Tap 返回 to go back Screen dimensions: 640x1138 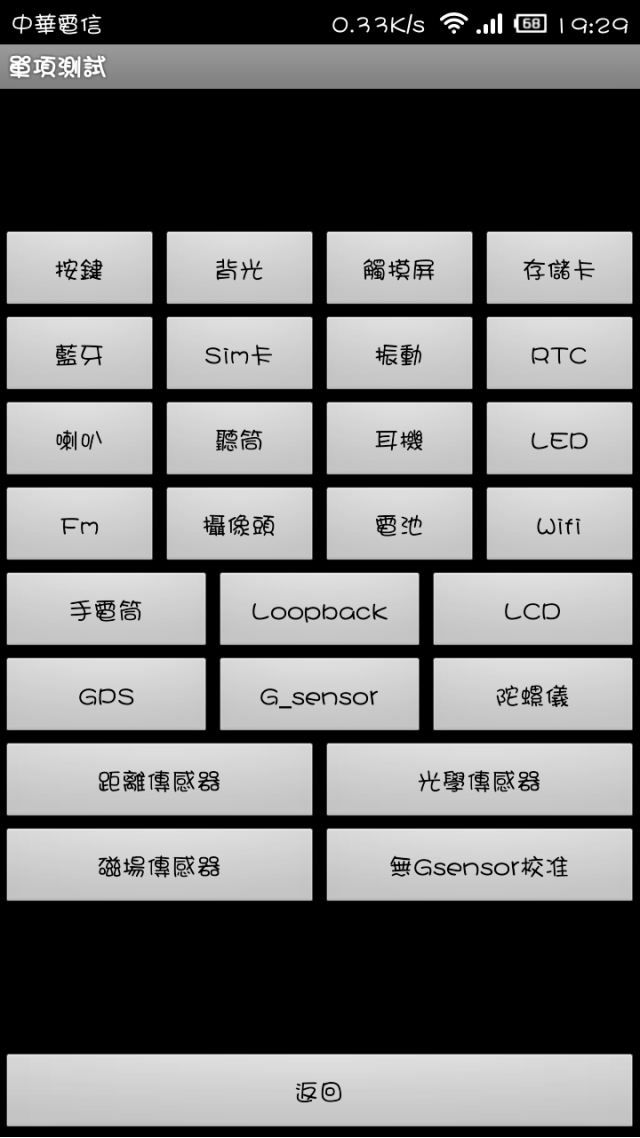tap(319, 1090)
